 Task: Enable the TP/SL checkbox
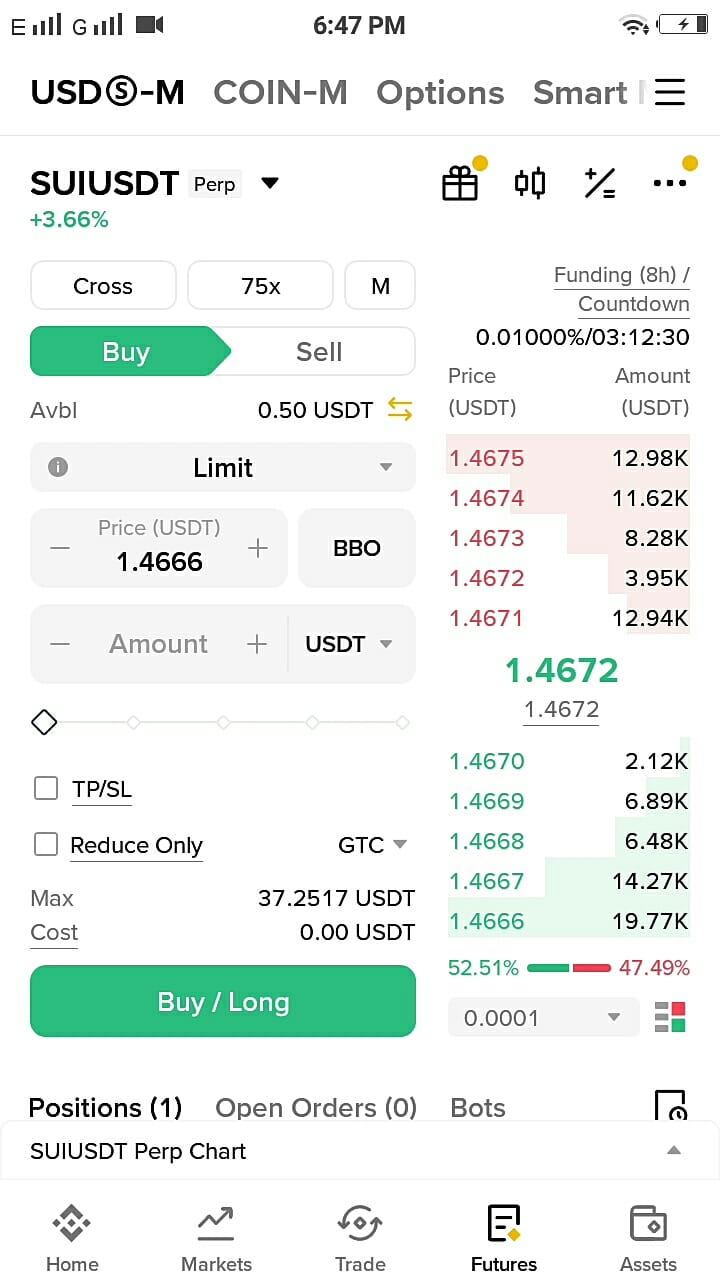46,788
